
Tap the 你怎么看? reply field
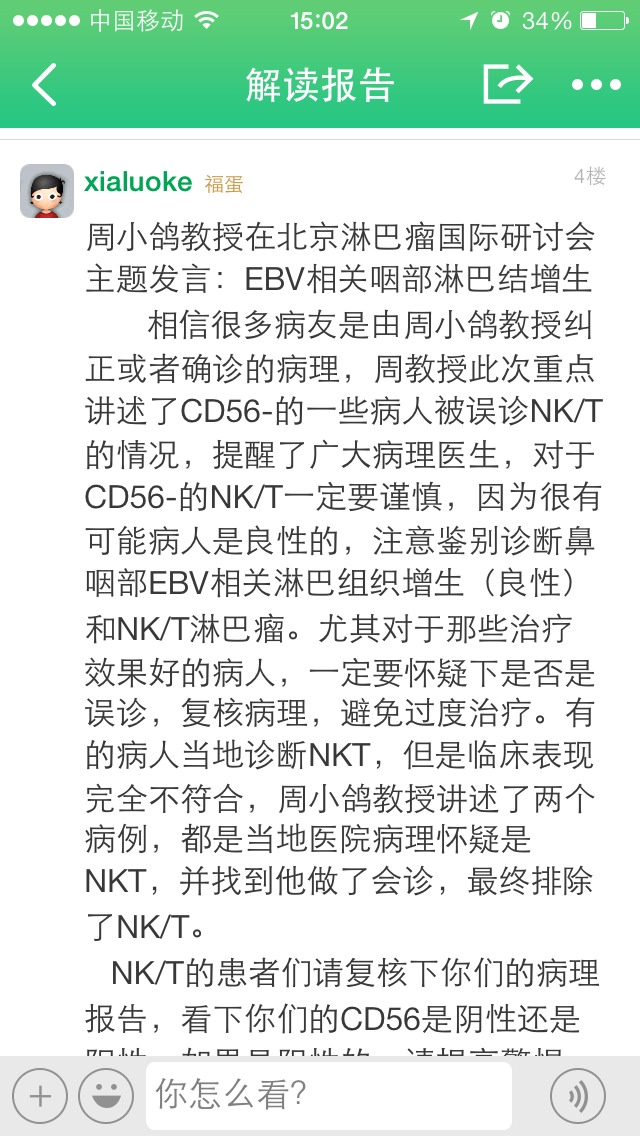(328, 1096)
